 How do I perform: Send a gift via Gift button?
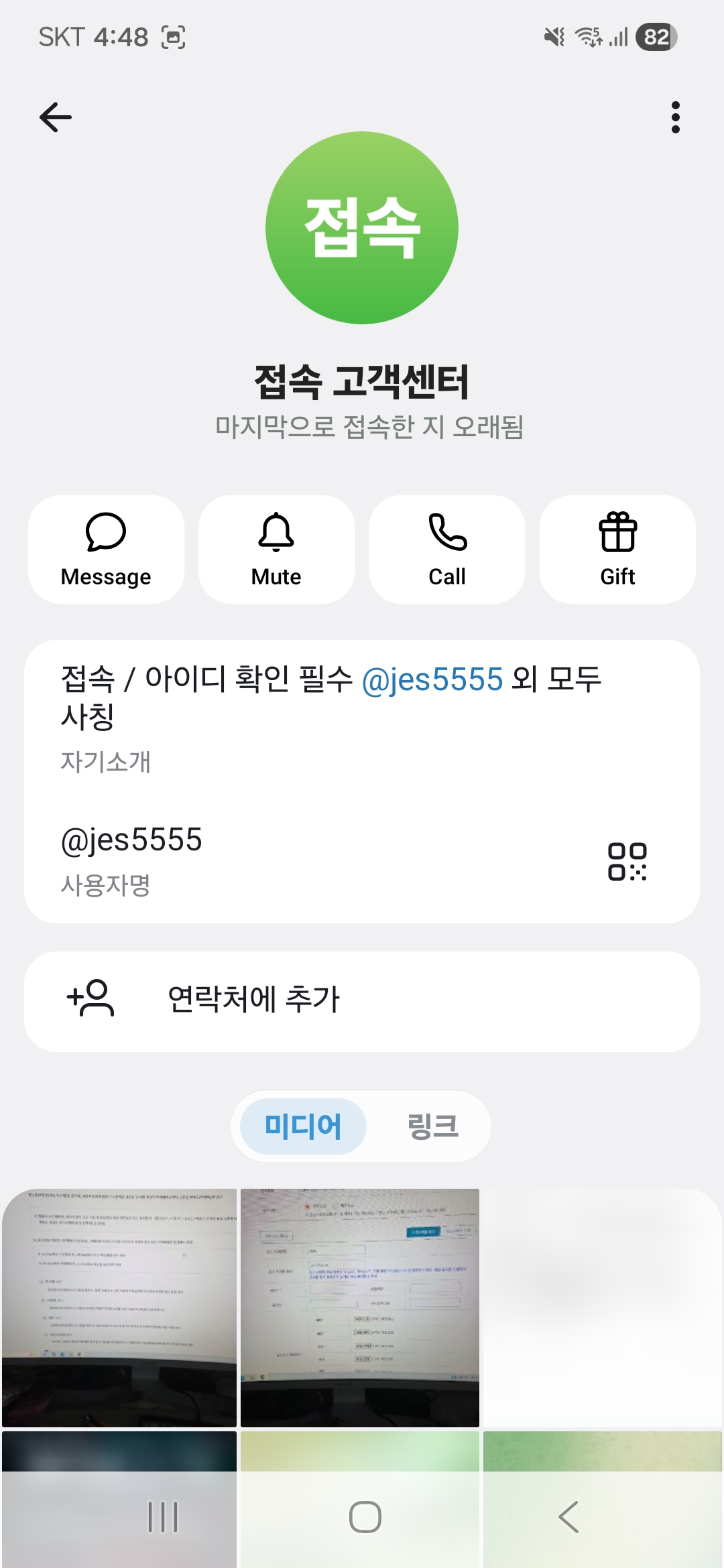(617, 549)
